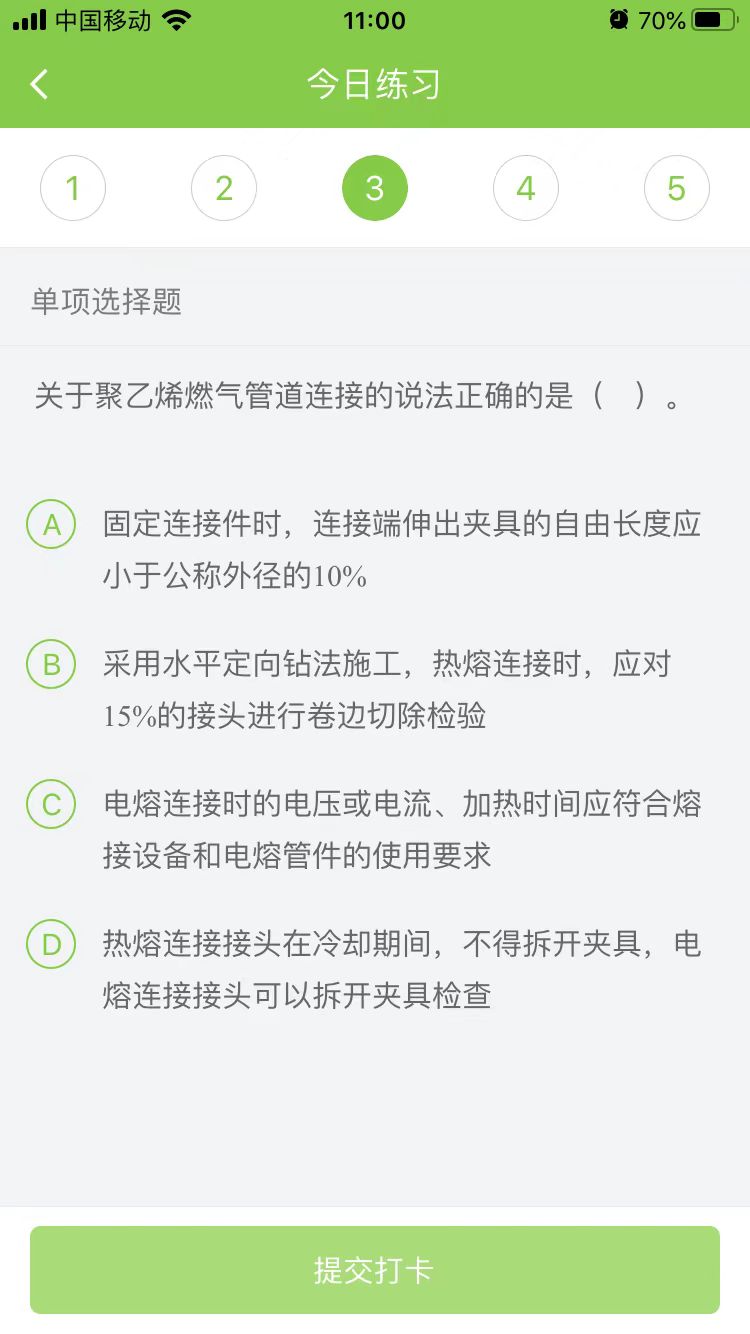Jump to question 1
This screenshot has width=750, height=1334.
click(73, 188)
